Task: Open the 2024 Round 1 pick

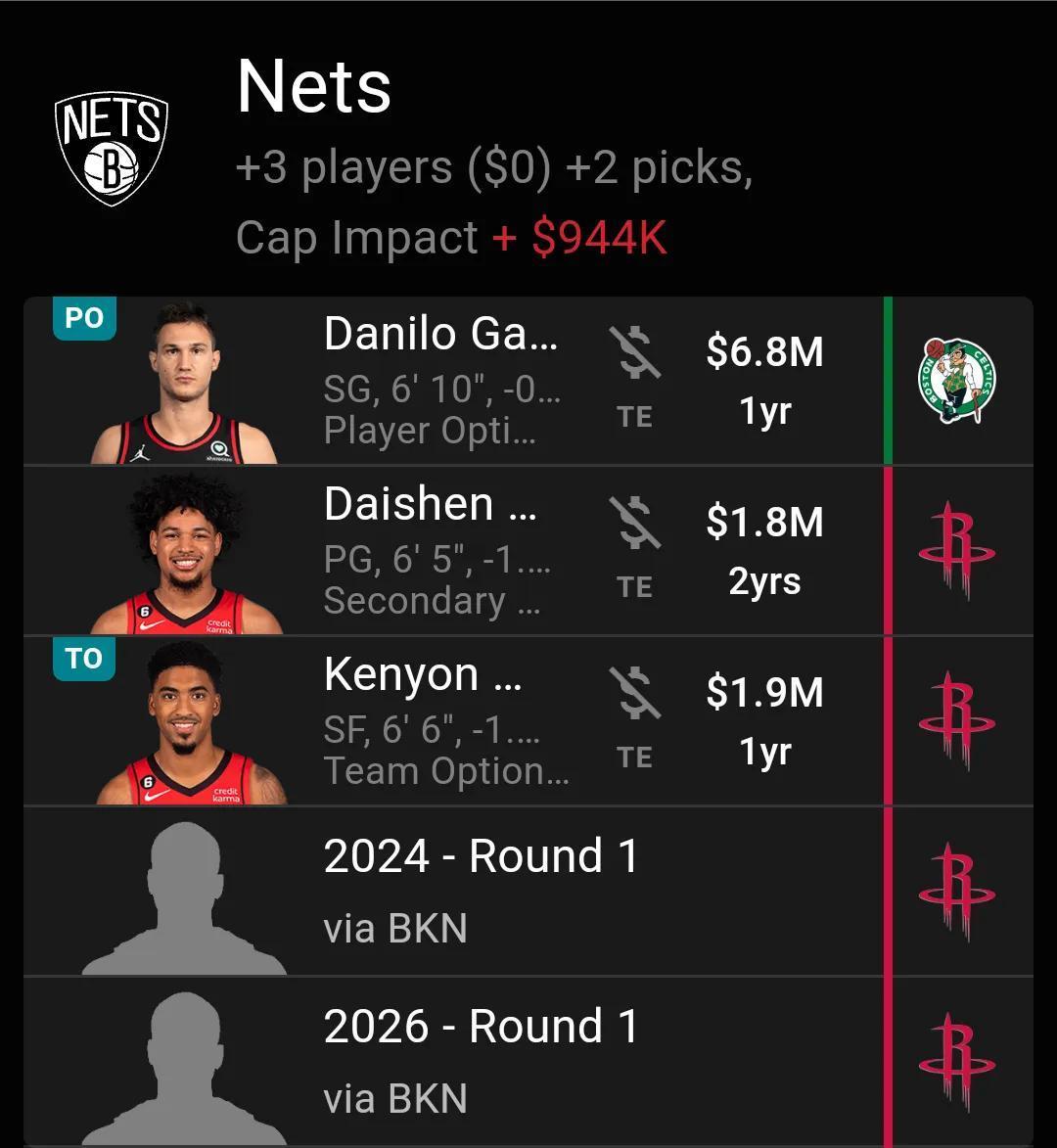Action: click(480, 891)
